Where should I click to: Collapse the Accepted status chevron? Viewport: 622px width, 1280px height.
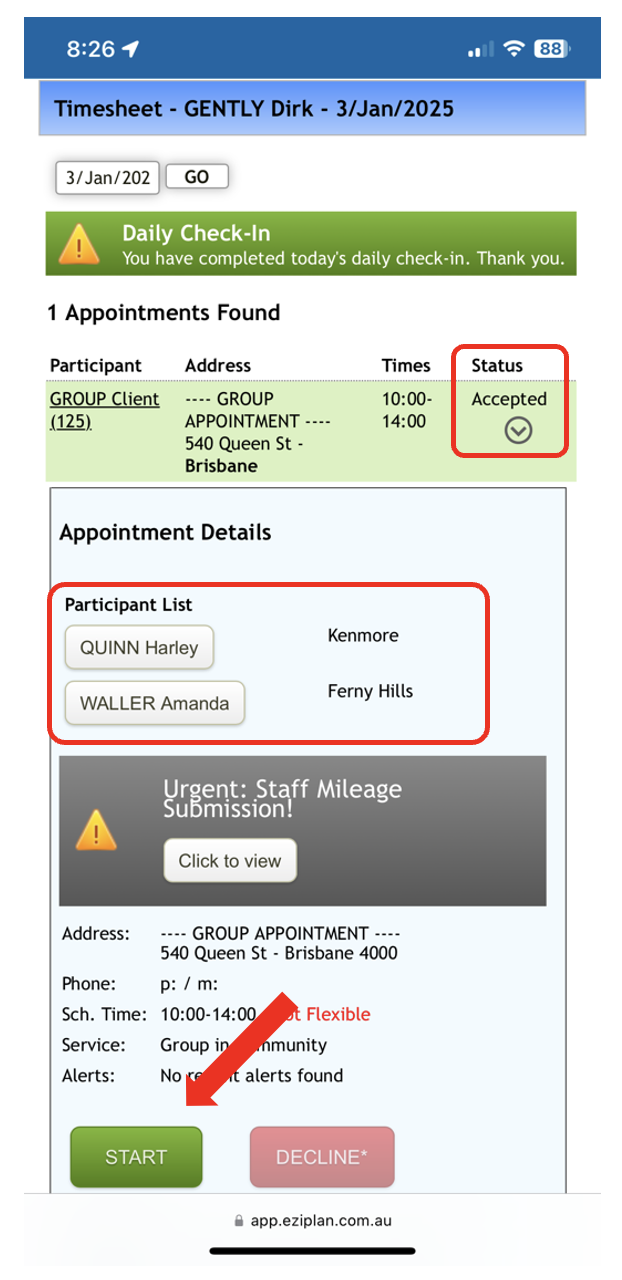pos(518,430)
